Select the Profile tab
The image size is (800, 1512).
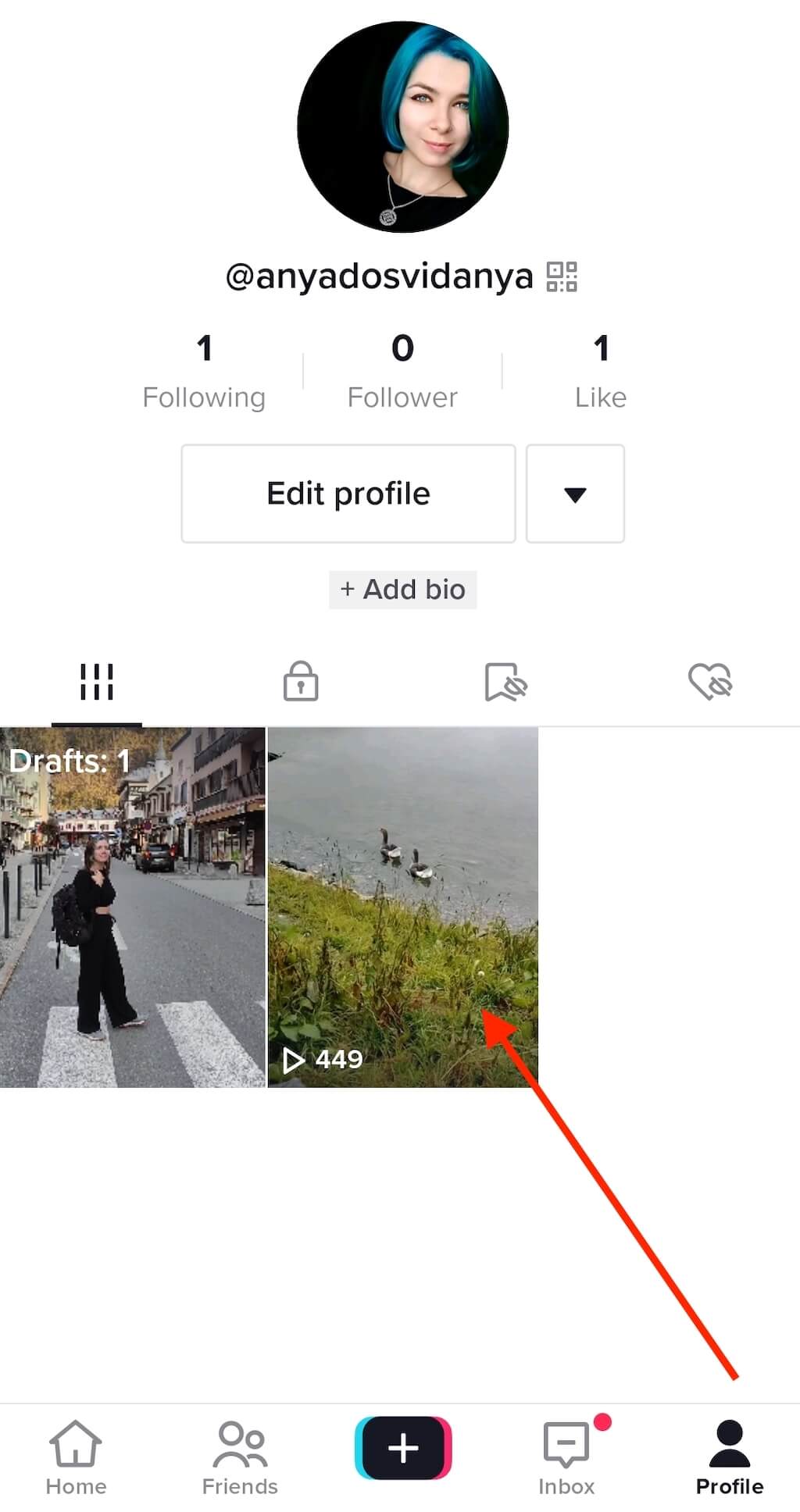click(730, 1457)
